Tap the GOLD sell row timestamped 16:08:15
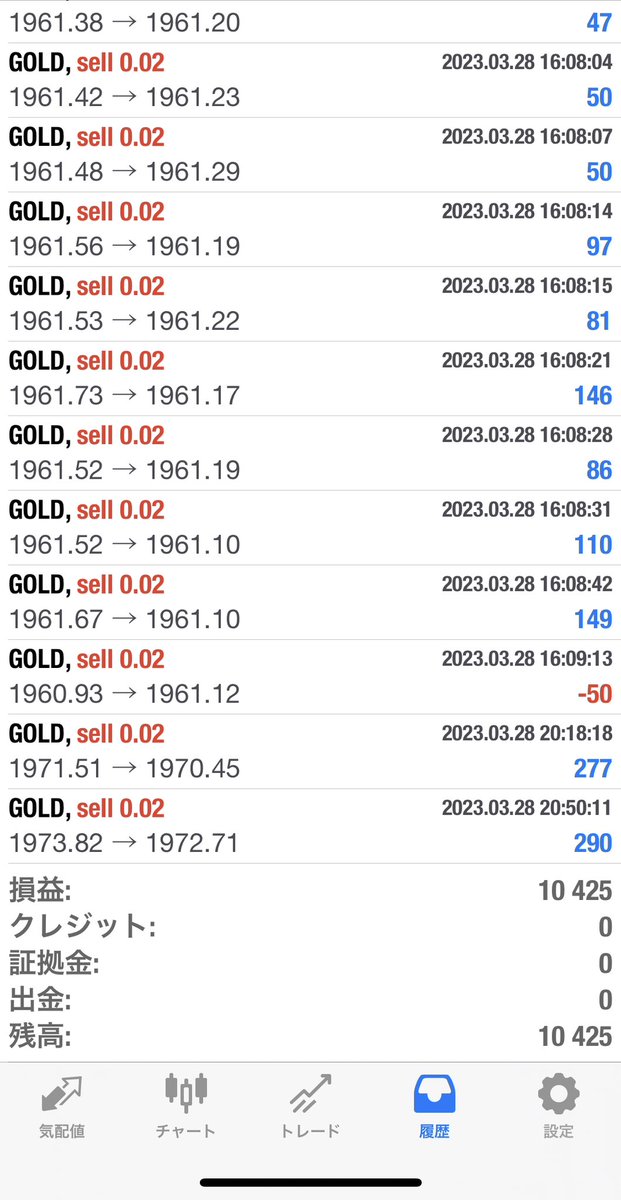621x1200 pixels. (x=310, y=304)
